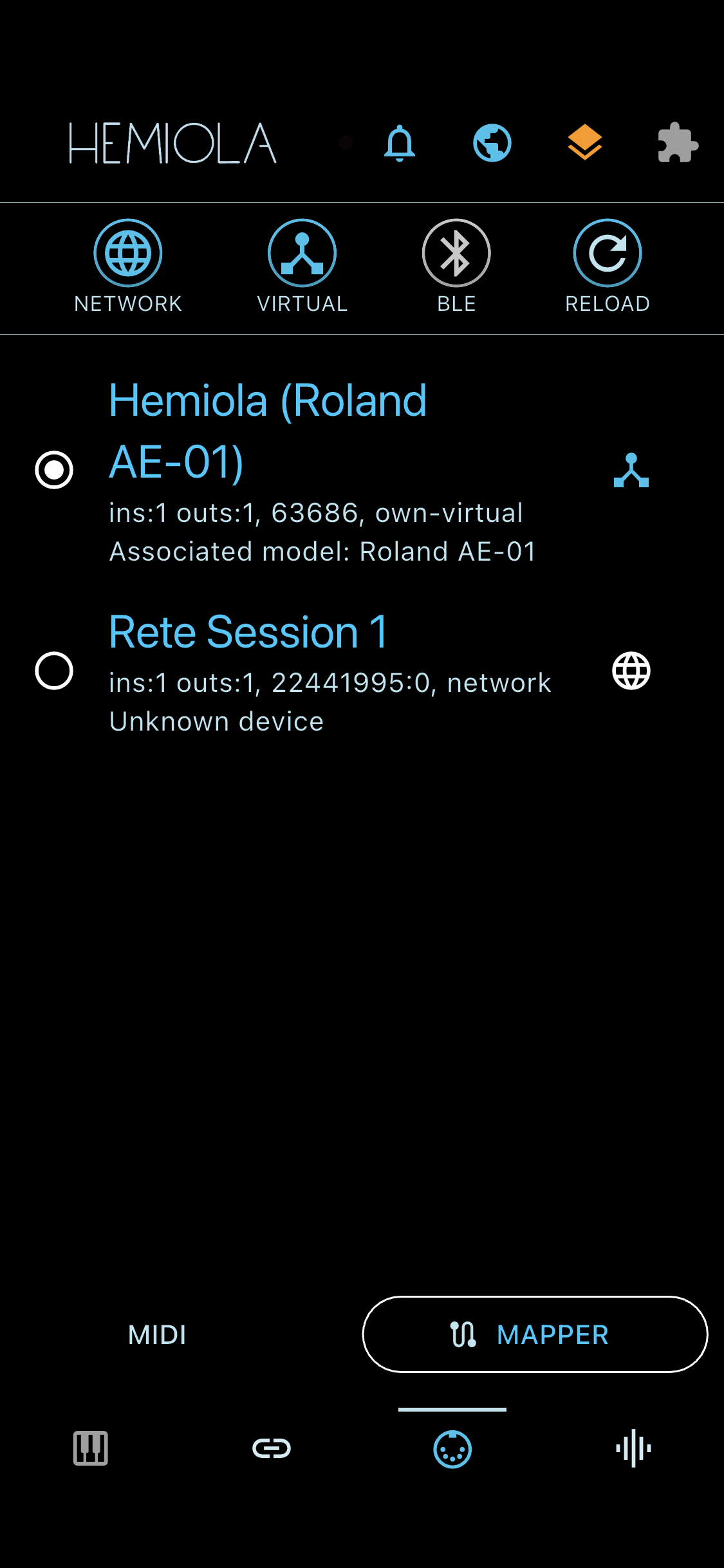Tap virtual icon beside Hemiola (Roland AE-01)
Image resolution: width=724 pixels, height=1568 pixels.
click(x=631, y=471)
